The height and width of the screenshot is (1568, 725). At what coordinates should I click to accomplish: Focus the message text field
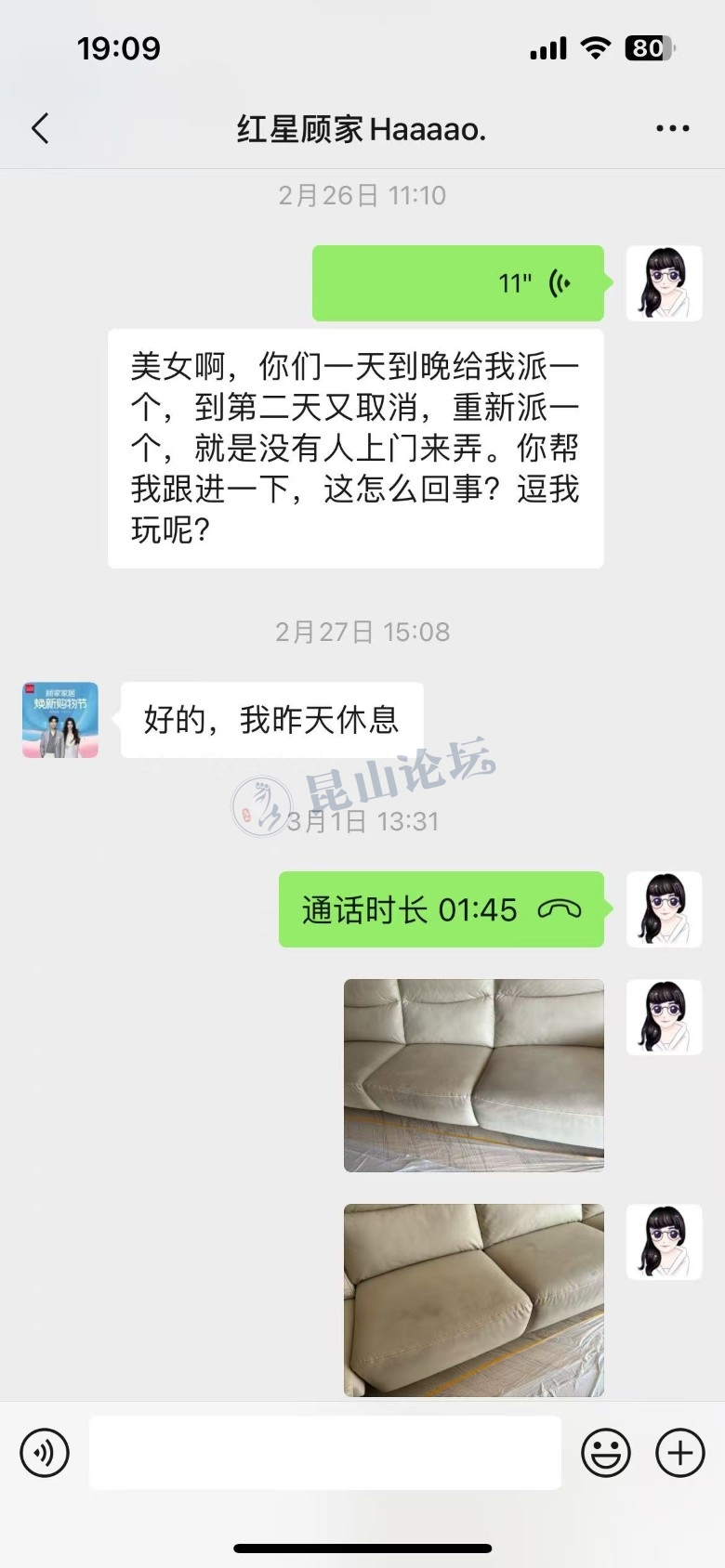click(x=325, y=1452)
